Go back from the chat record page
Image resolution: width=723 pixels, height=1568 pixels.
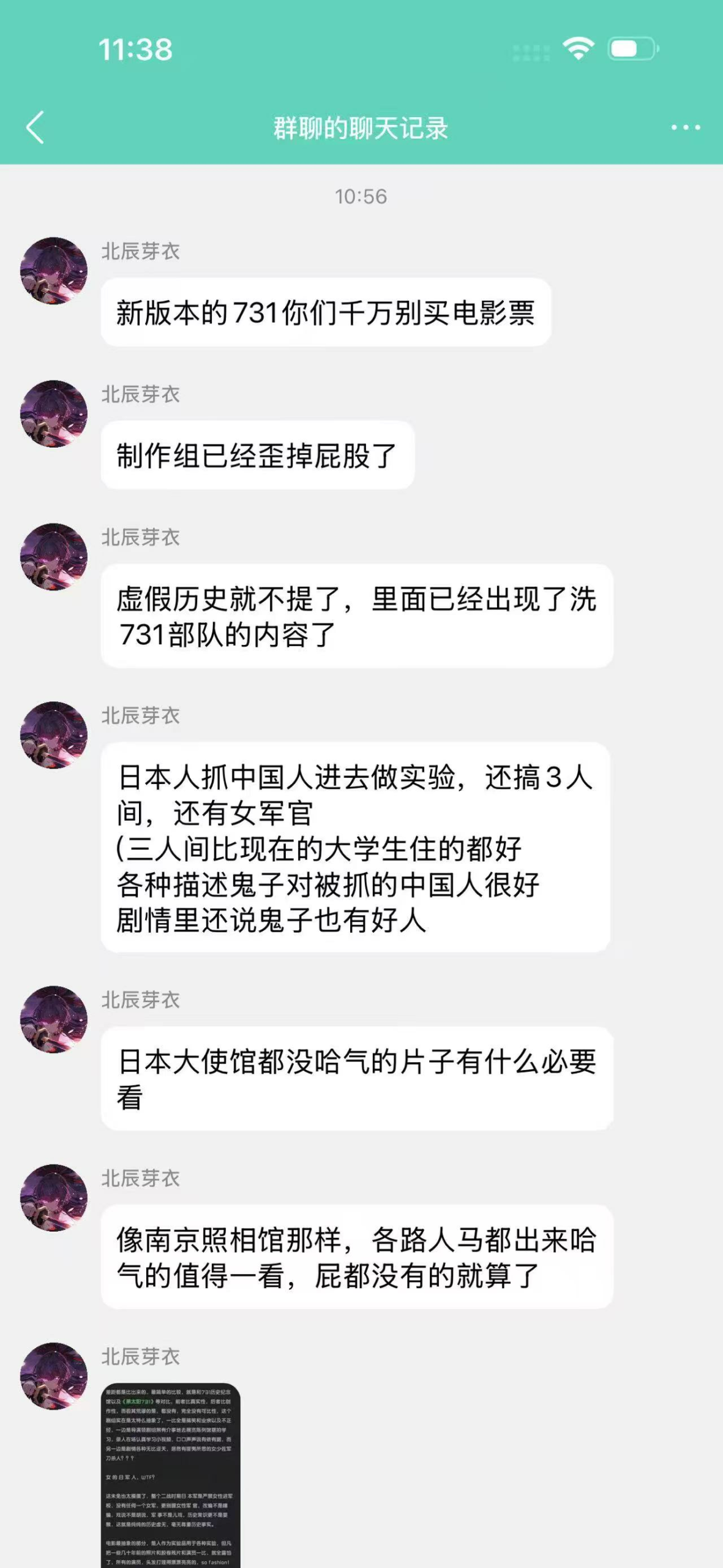click(36, 127)
